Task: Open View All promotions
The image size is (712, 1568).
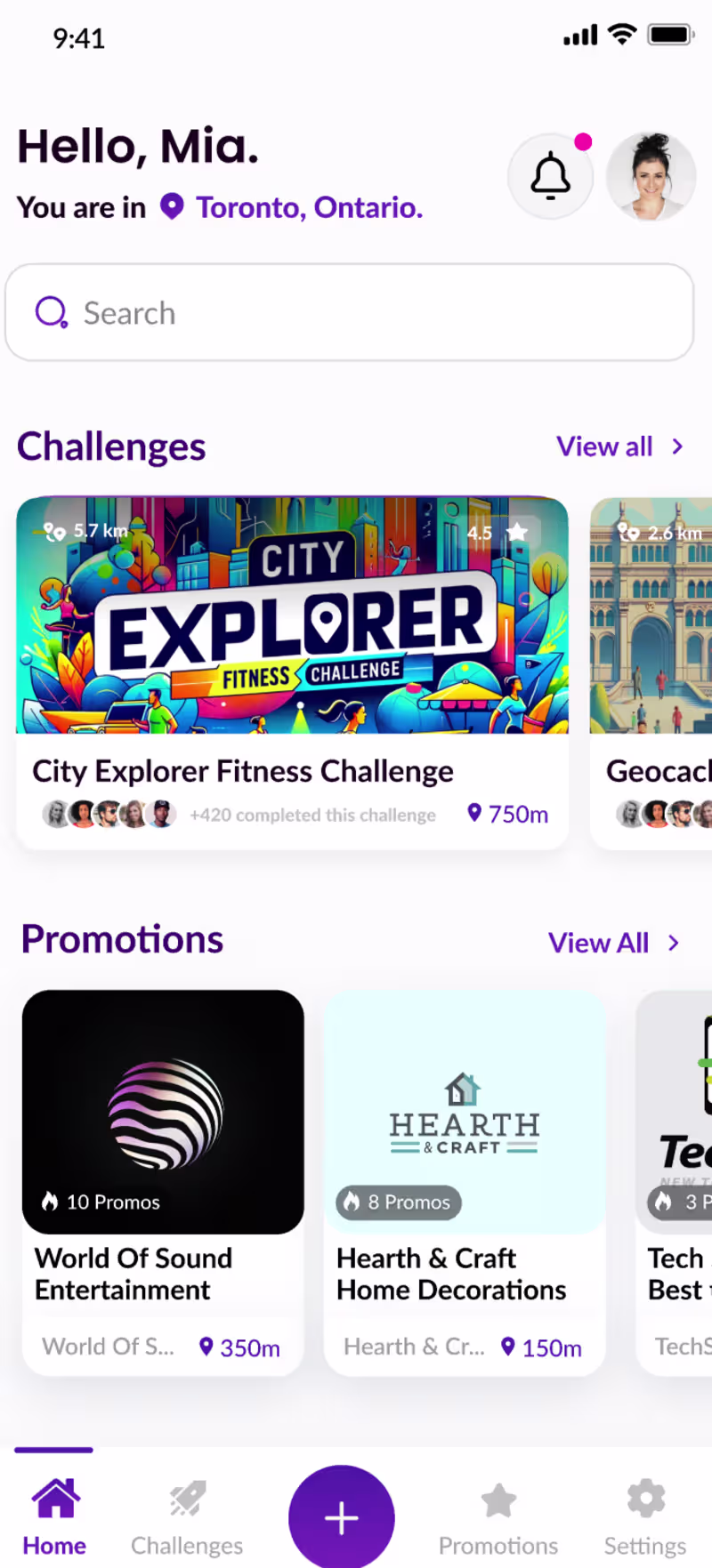Action: [x=599, y=942]
